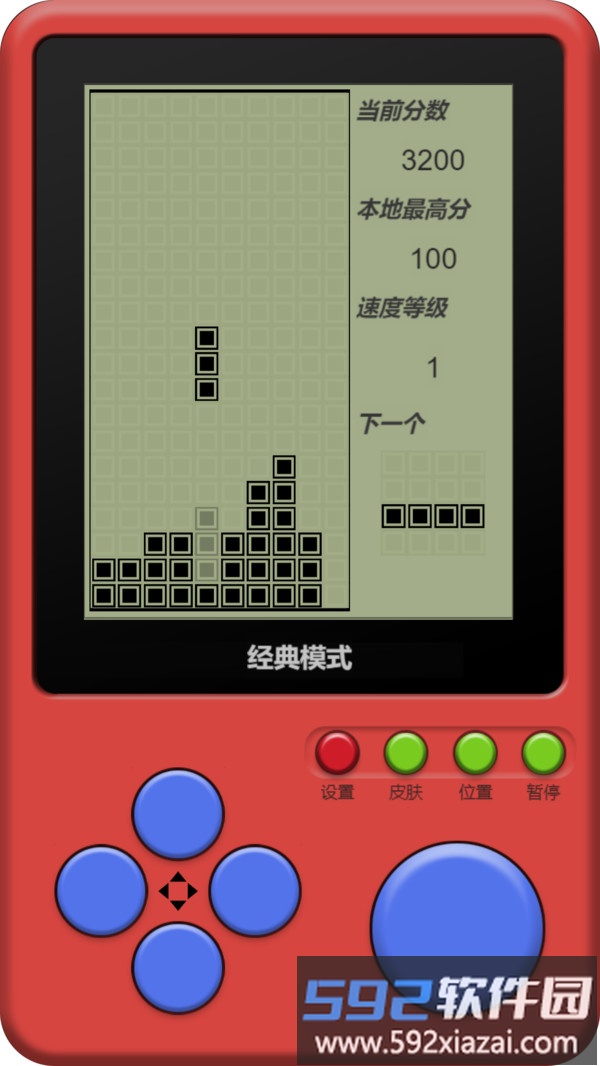600x1066 pixels.
Task: Tap the green 位置 position button
Action: (x=475, y=753)
